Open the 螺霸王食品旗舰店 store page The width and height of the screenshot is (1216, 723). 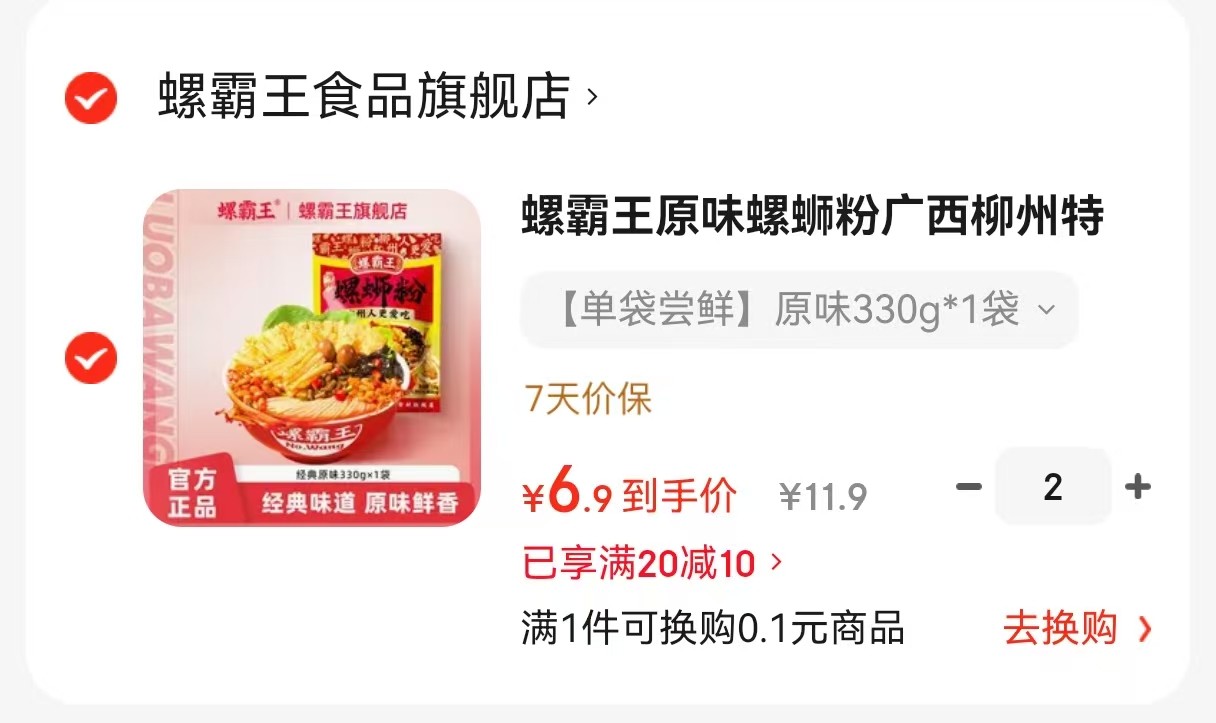(375, 97)
